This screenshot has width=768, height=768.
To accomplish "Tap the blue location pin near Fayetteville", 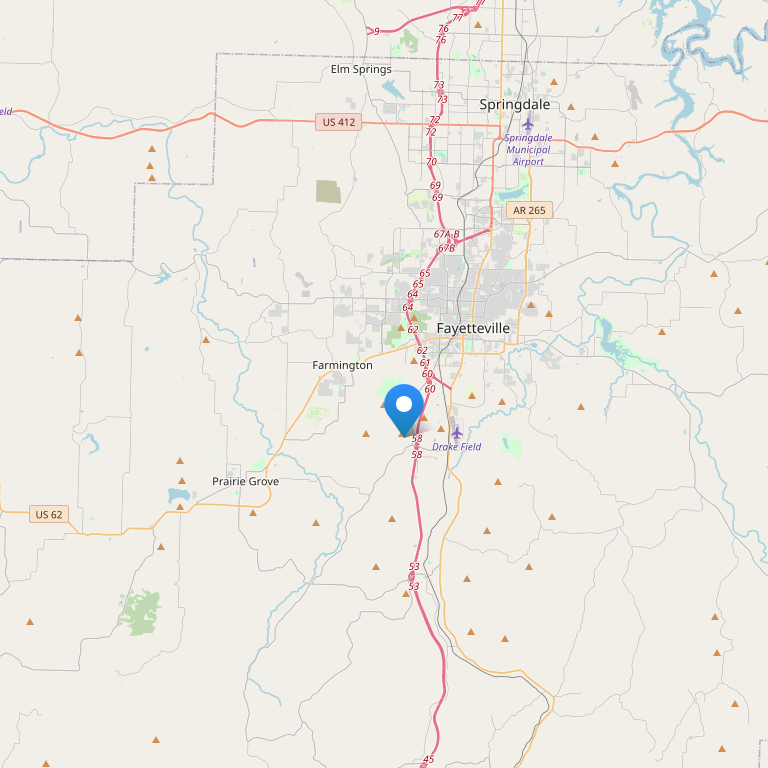I will (404, 407).
